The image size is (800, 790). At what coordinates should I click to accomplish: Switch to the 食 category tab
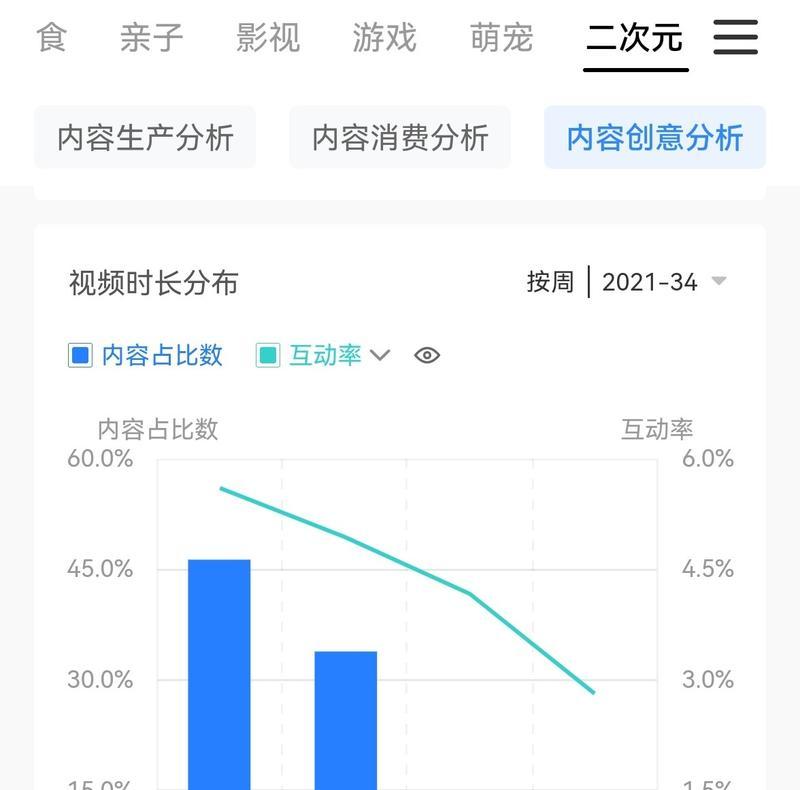pos(51,38)
